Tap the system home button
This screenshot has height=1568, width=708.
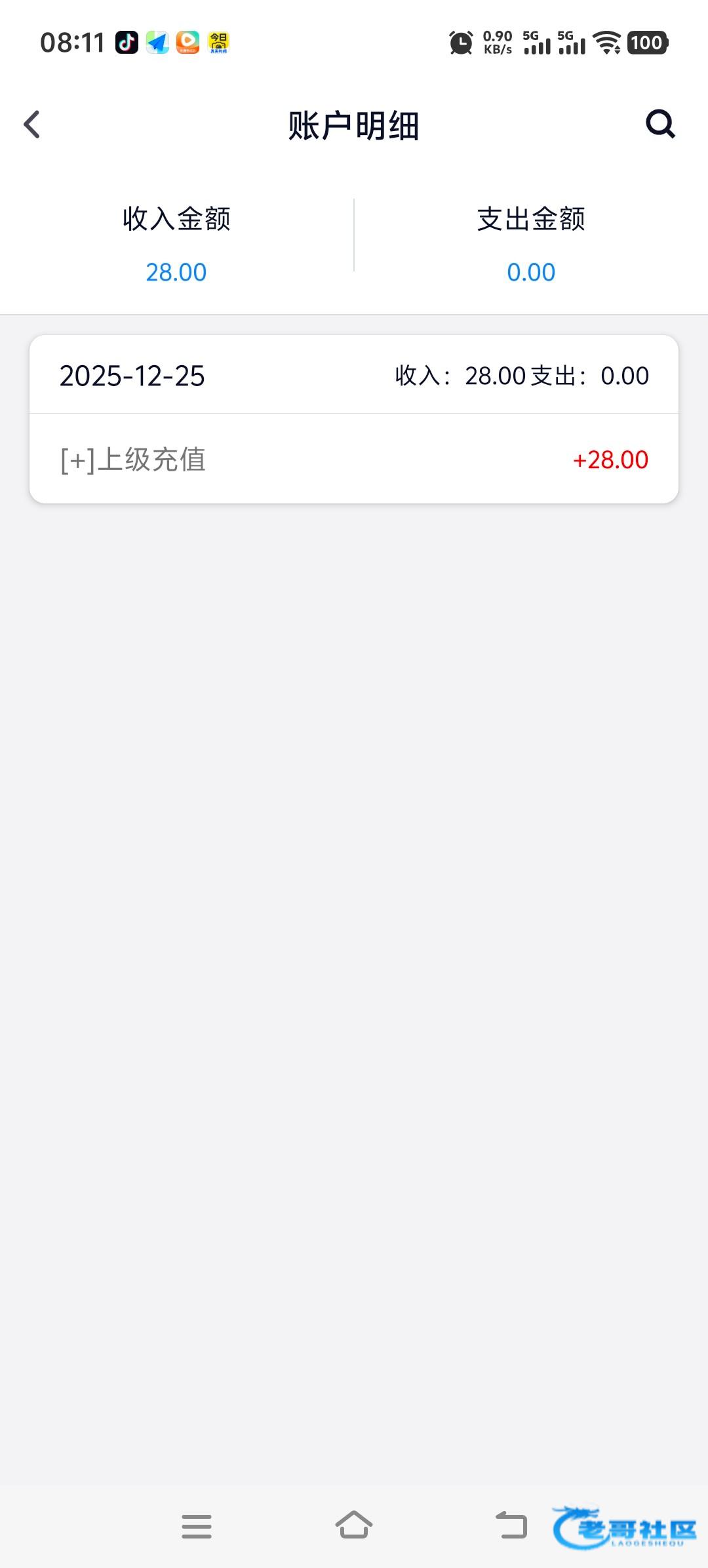tap(354, 1525)
